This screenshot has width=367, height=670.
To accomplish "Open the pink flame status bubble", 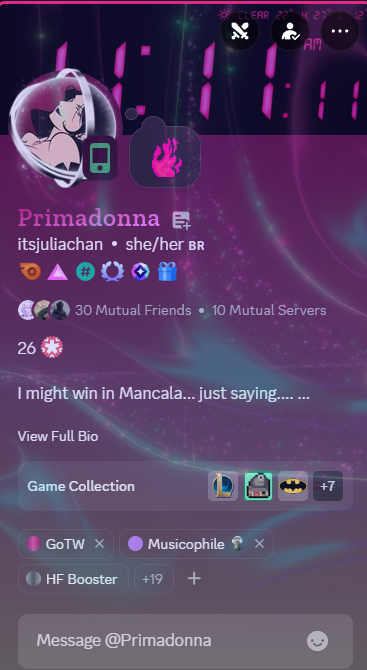I will coord(165,157).
